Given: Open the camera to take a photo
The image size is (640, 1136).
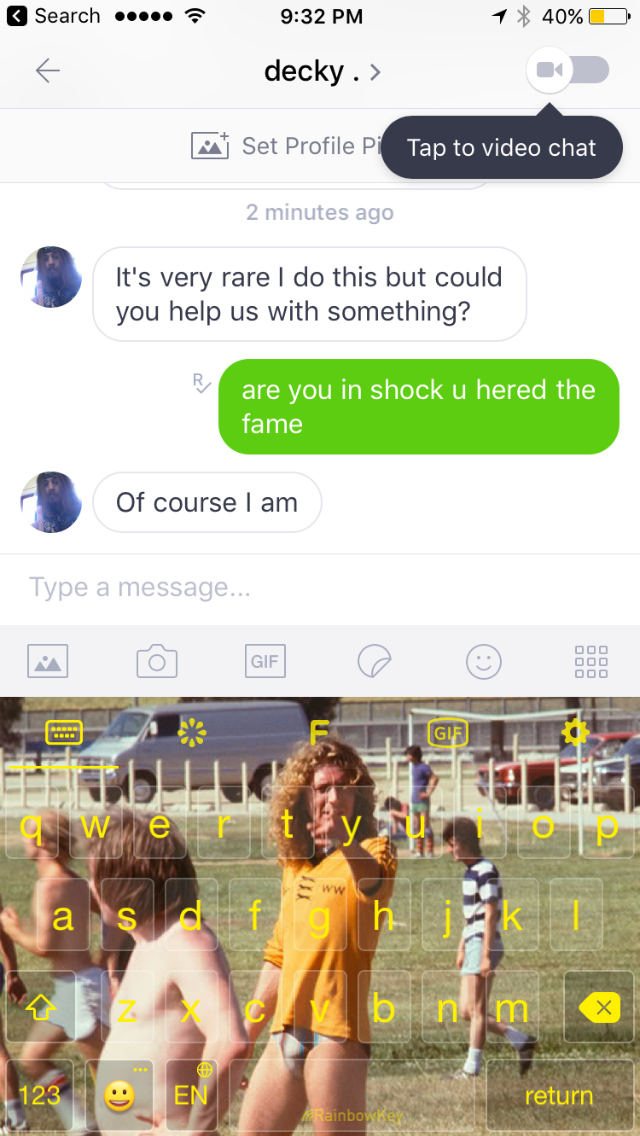Looking at the screenshot, I should (156, 661).
